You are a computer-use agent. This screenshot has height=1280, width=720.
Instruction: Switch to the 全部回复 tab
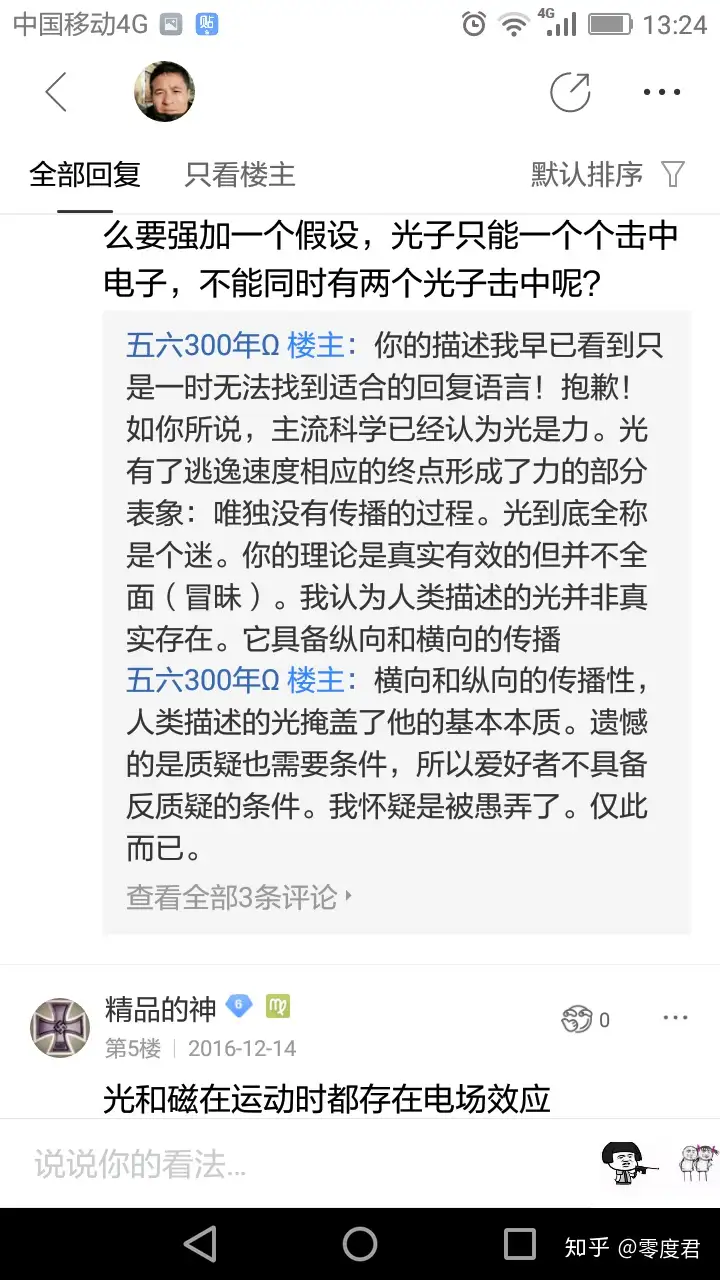85,175
